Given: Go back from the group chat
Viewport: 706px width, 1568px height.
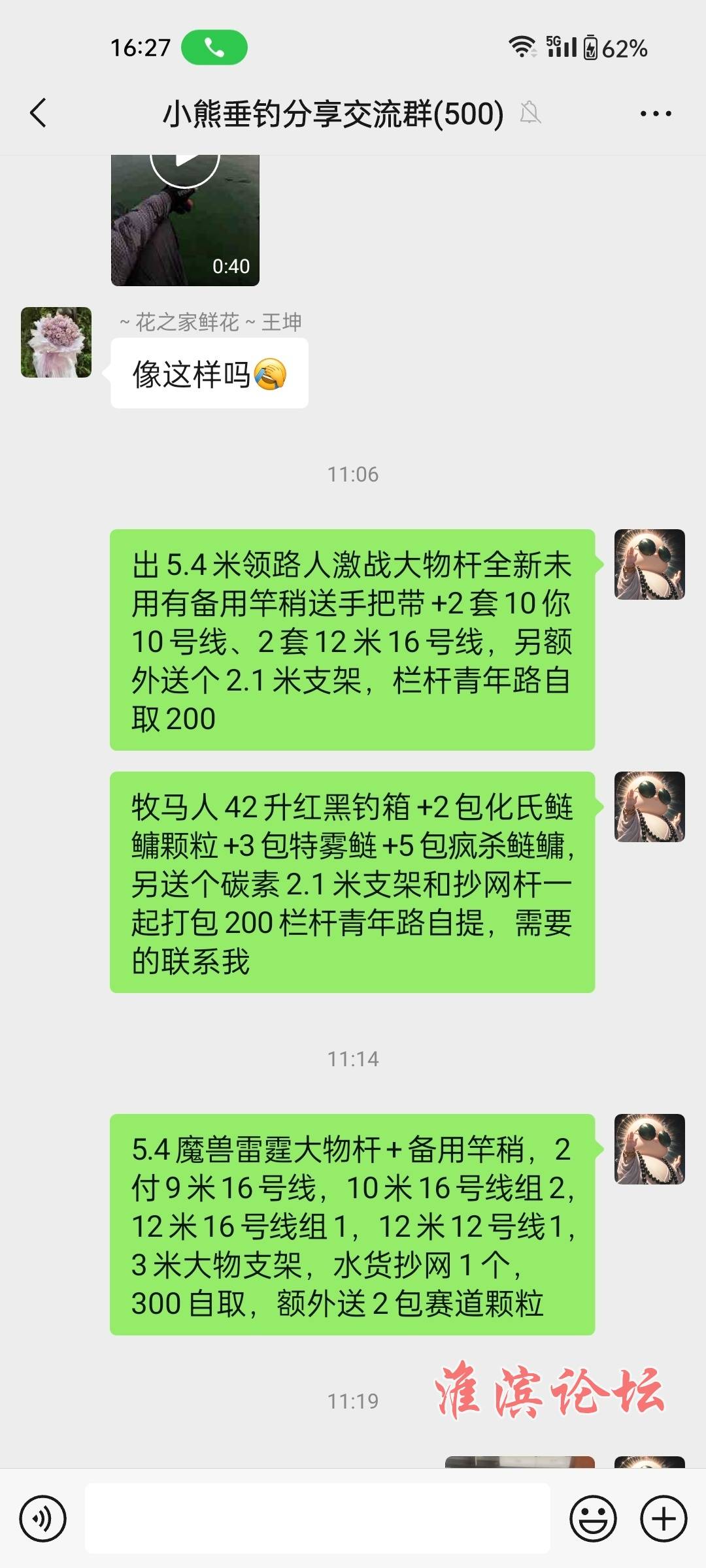Looking at the screenshot, I should [x=39, y=113].
